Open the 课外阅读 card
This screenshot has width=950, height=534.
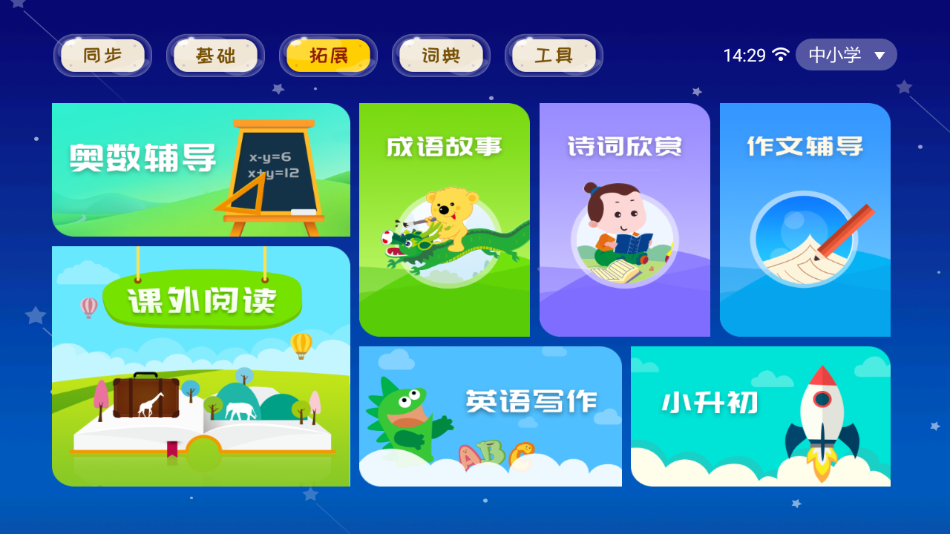[200, 366]
